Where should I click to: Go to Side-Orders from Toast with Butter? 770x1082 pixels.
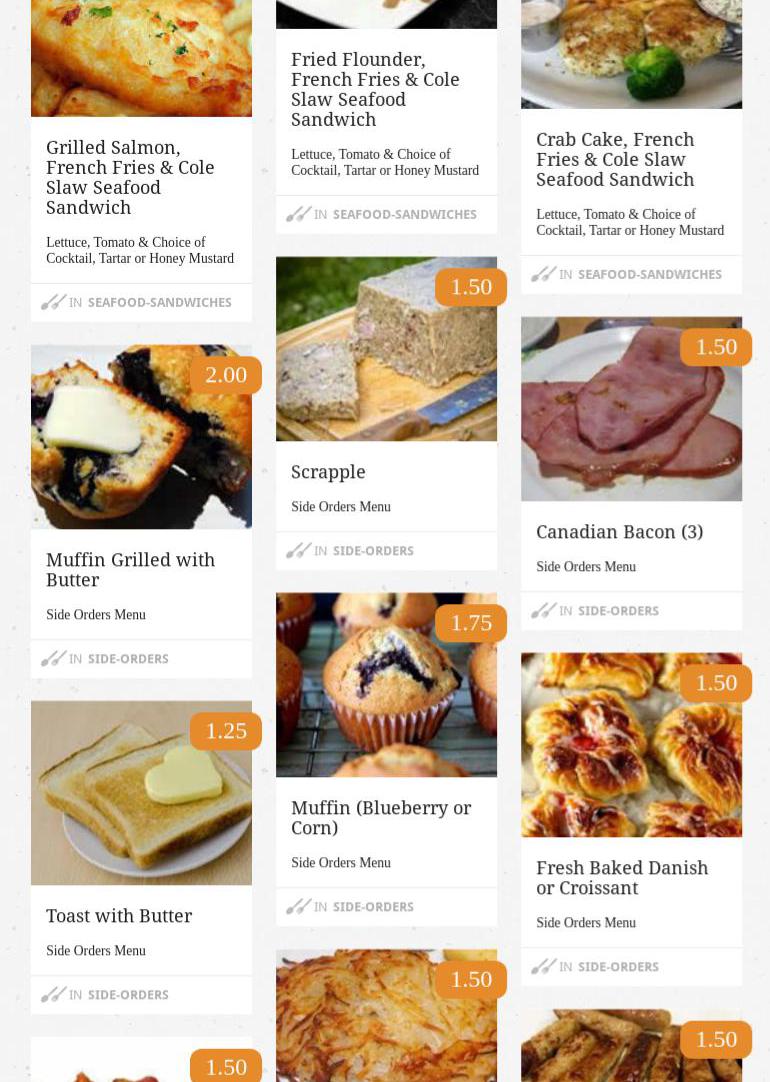[128, 994]
